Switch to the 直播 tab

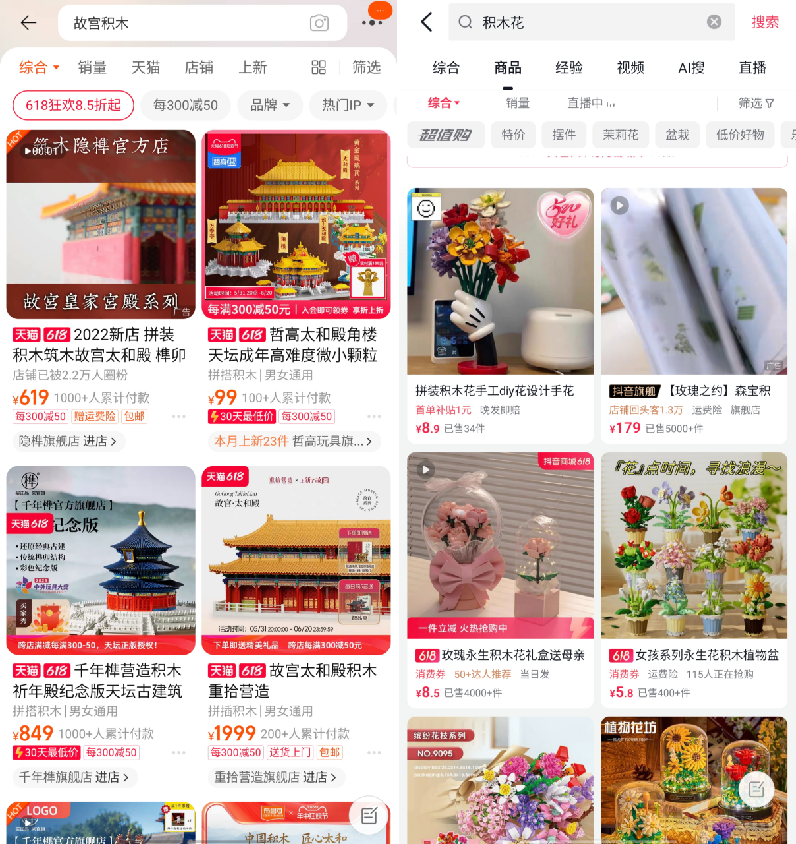pyautogui.click(x=752, y=67)
